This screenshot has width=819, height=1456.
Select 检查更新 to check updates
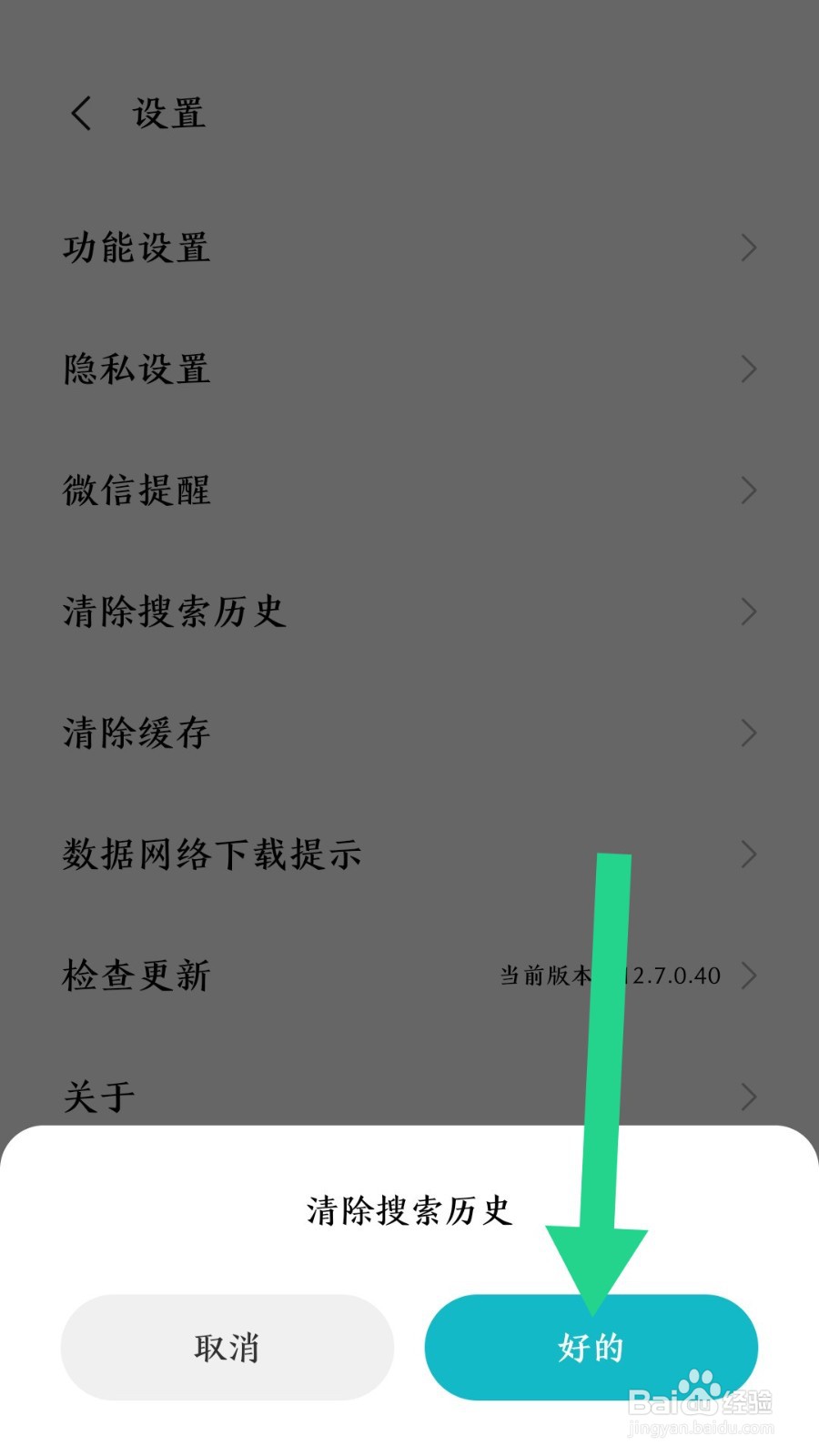(135, 975)
